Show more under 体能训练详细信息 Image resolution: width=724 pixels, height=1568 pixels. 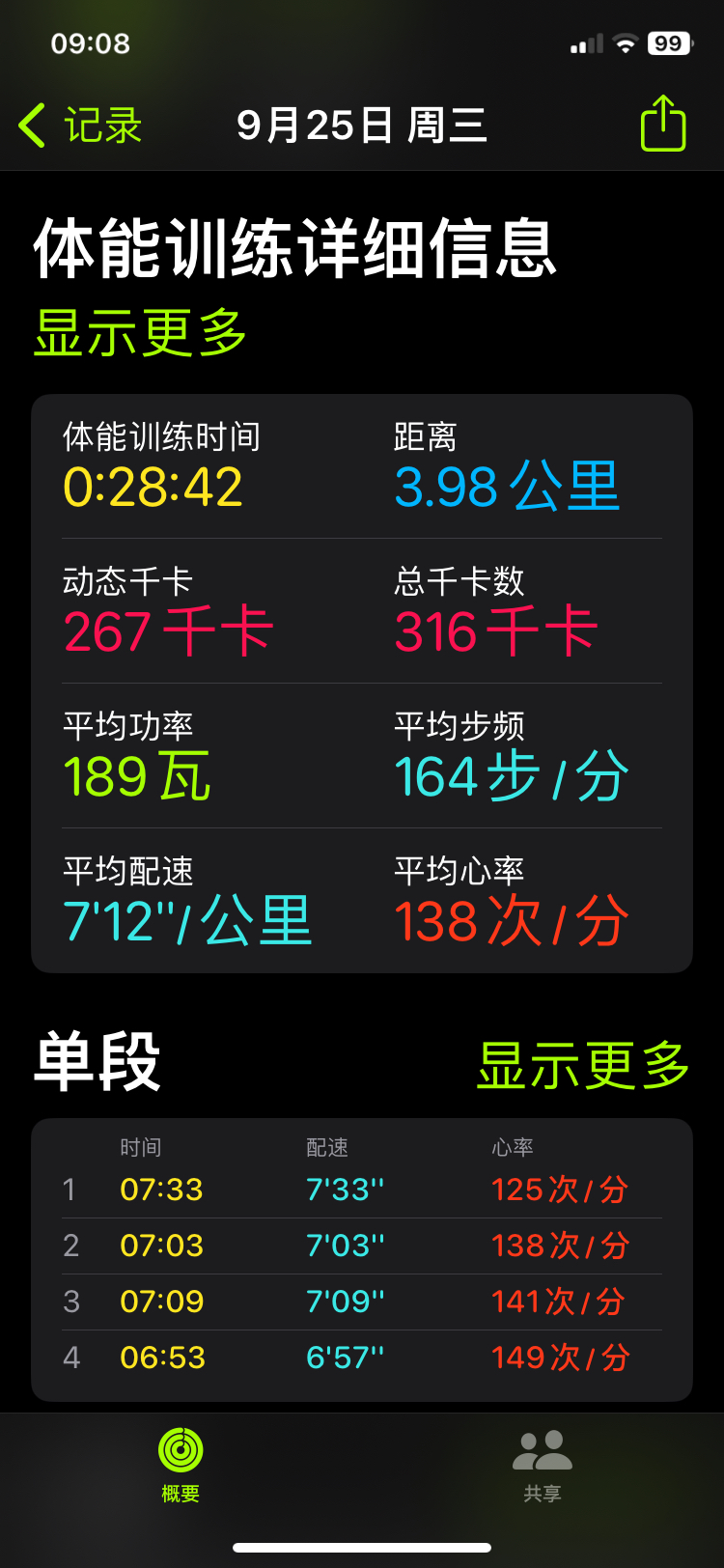tap(141, 333)
